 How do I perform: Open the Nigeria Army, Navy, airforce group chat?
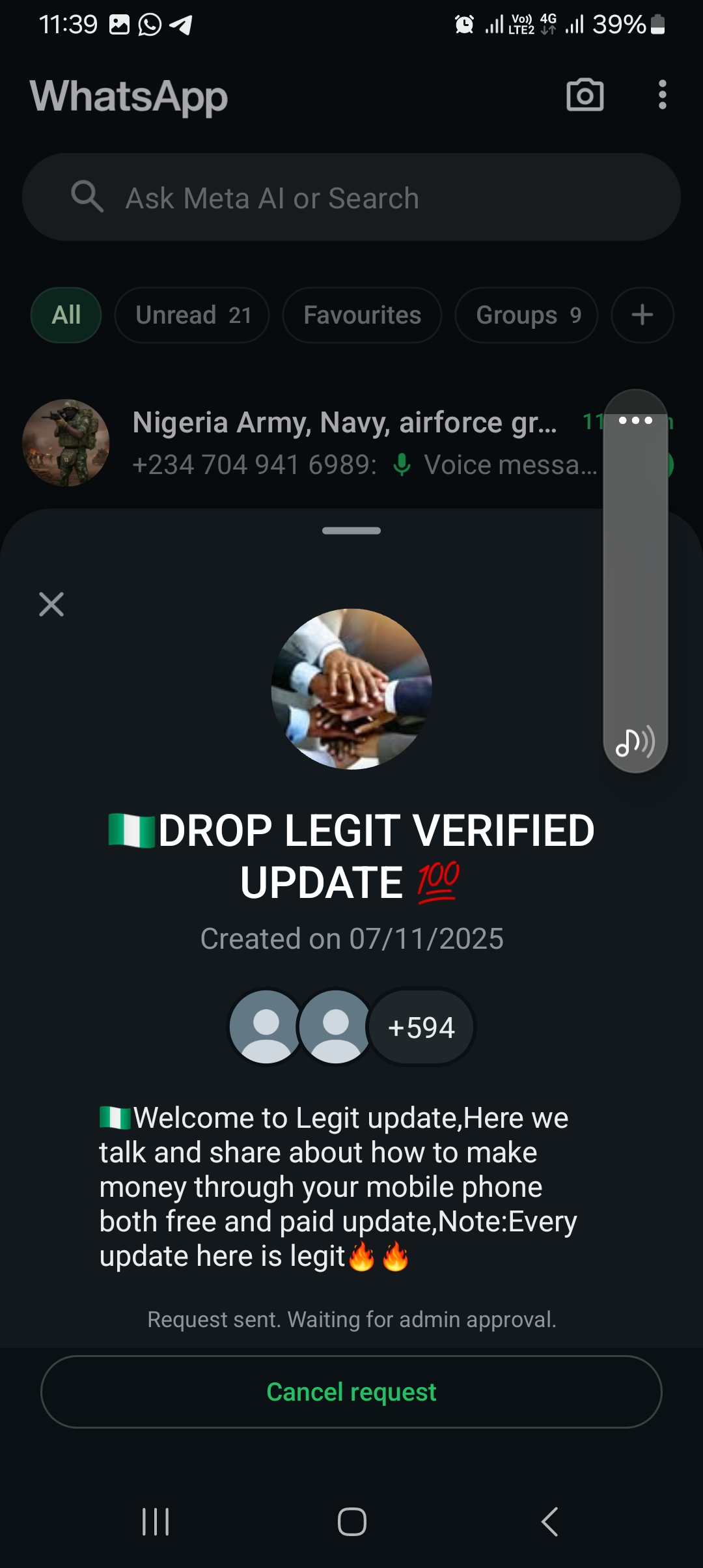[x=312, y=443]
